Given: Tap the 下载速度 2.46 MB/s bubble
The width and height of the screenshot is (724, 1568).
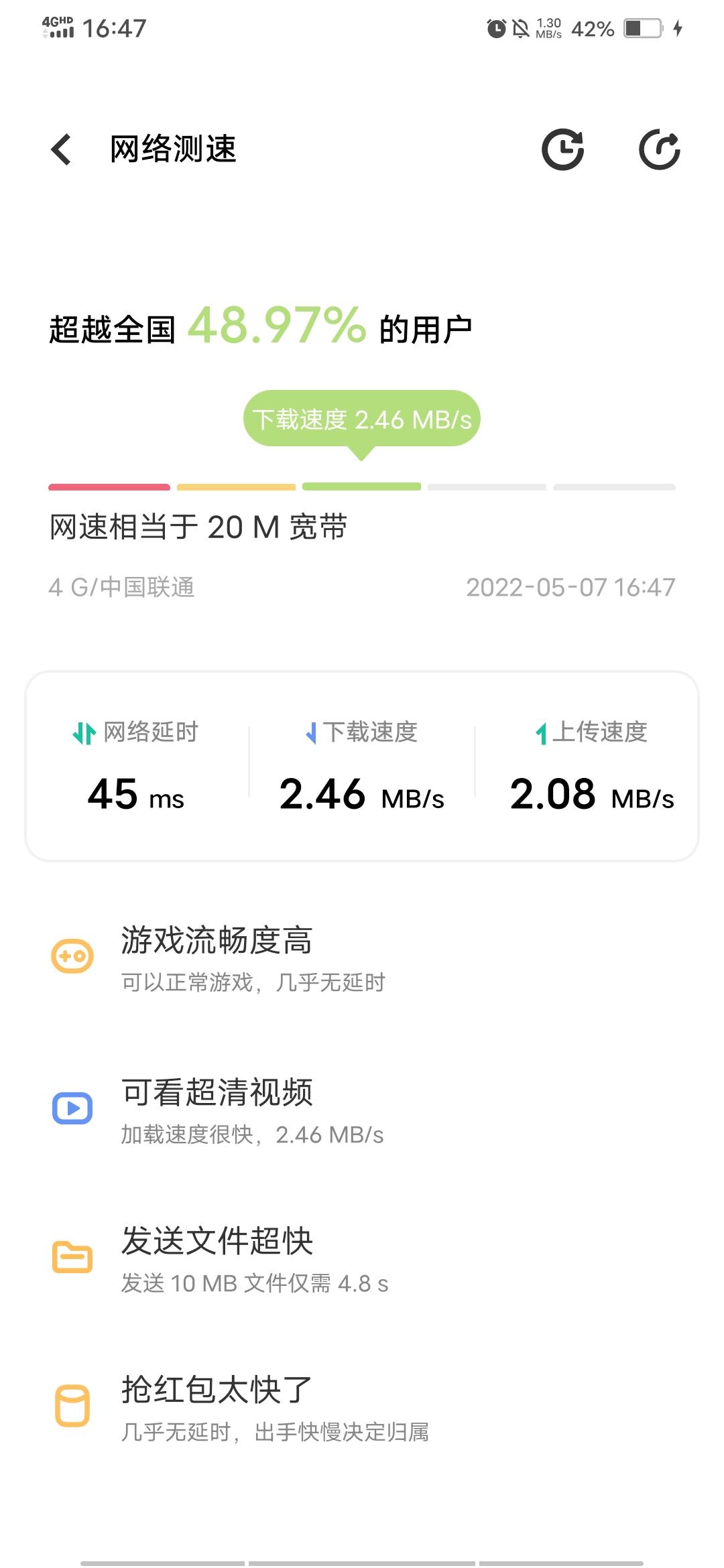Looking at the screenshot, I should 361,419.
